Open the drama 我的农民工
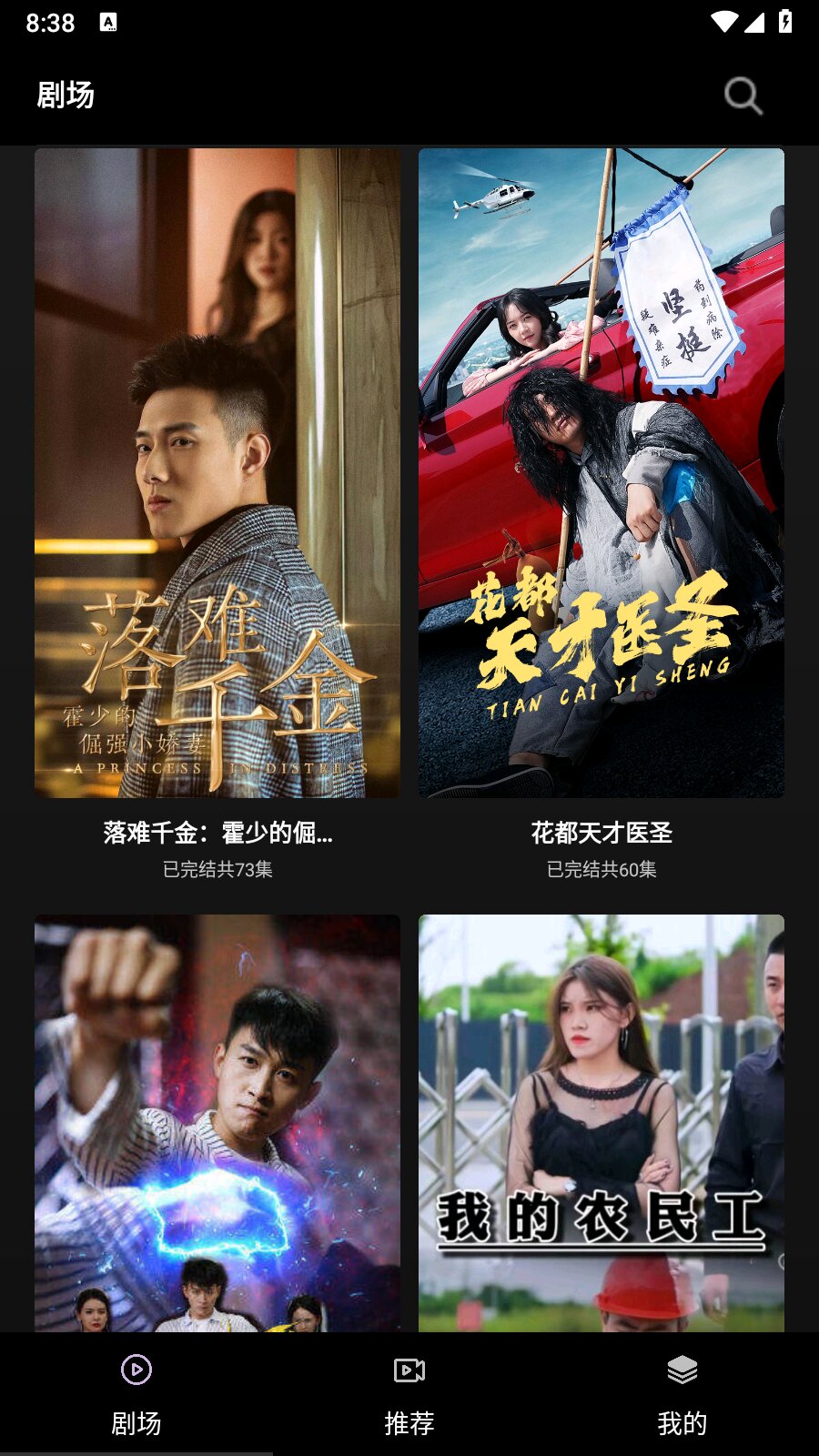This screenshot has height=1456, width=819. coord(601,1123)
